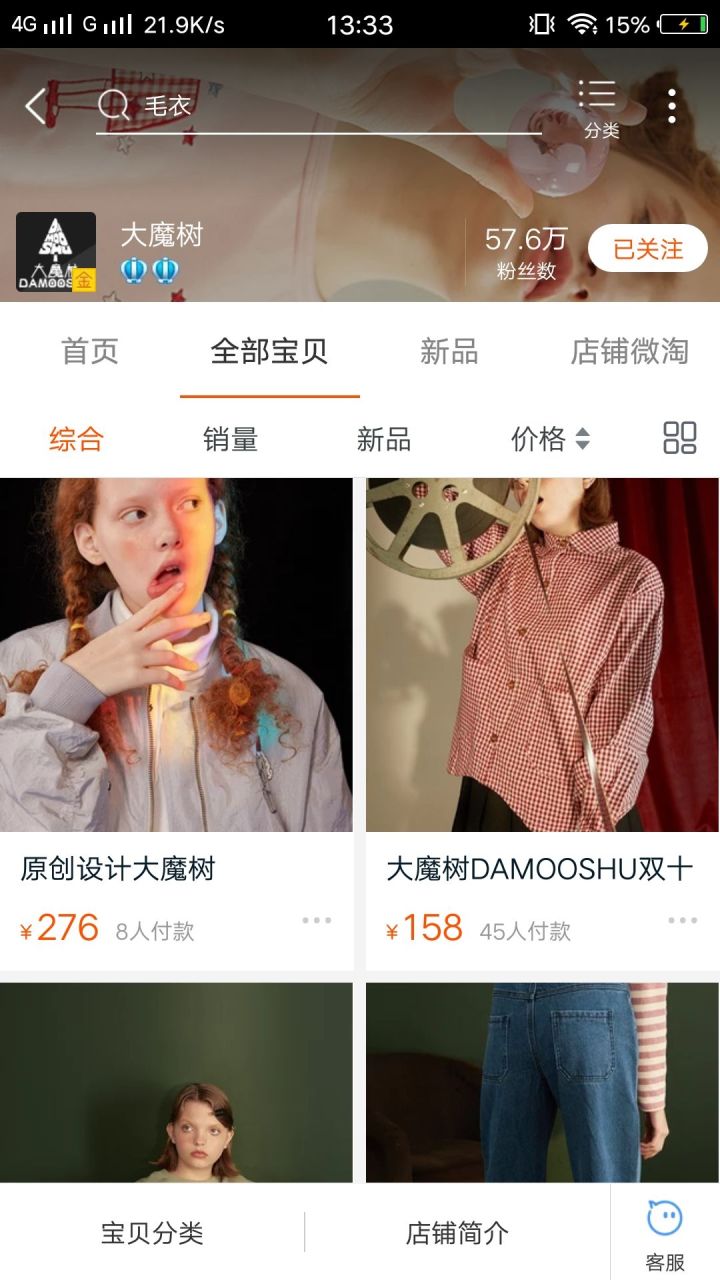Open the three-dot overflow menu
Viewport: 720px width, 1280px height.
(672, 106)
